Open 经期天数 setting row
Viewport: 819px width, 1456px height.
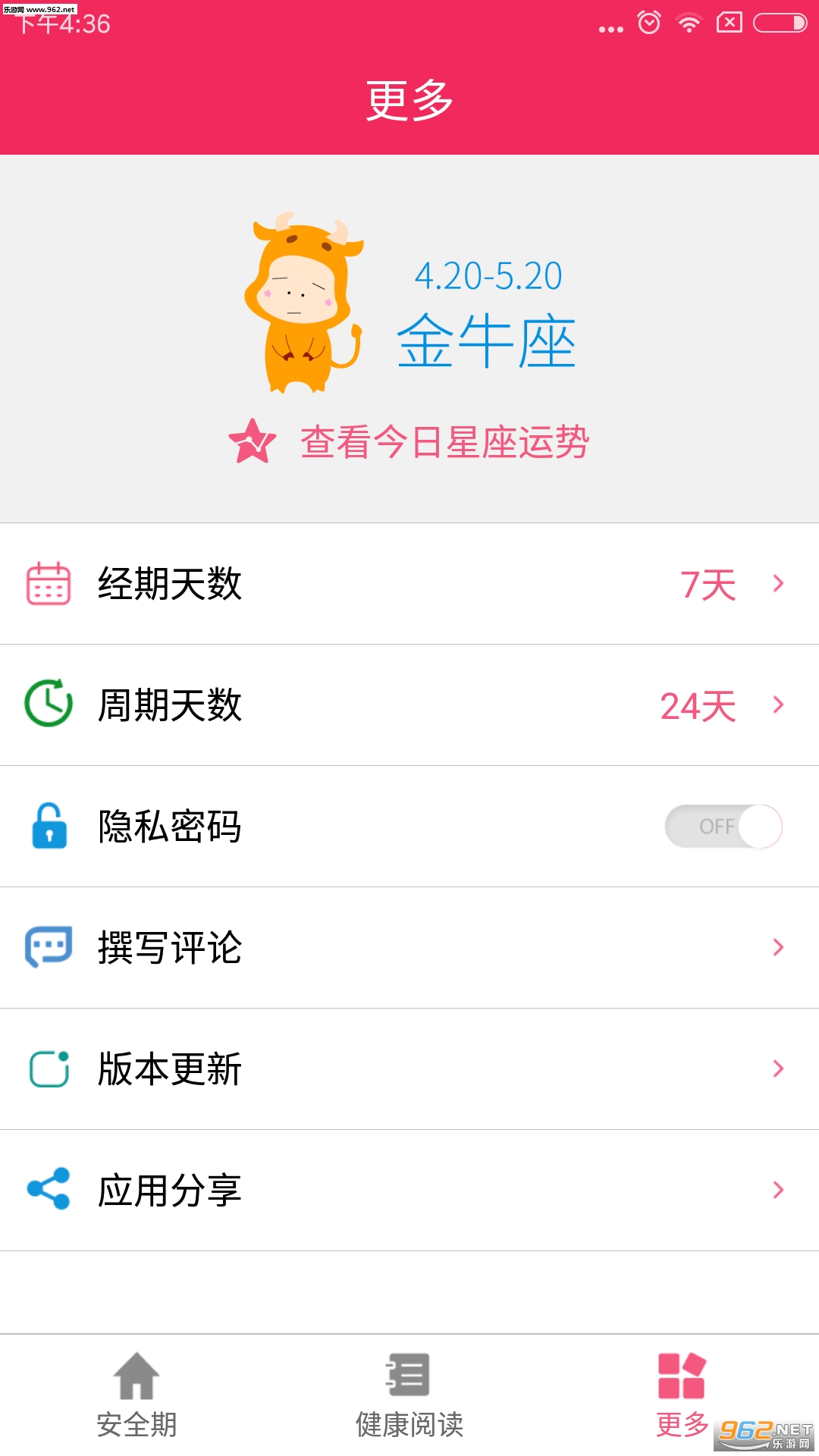[x=409, y=584]
